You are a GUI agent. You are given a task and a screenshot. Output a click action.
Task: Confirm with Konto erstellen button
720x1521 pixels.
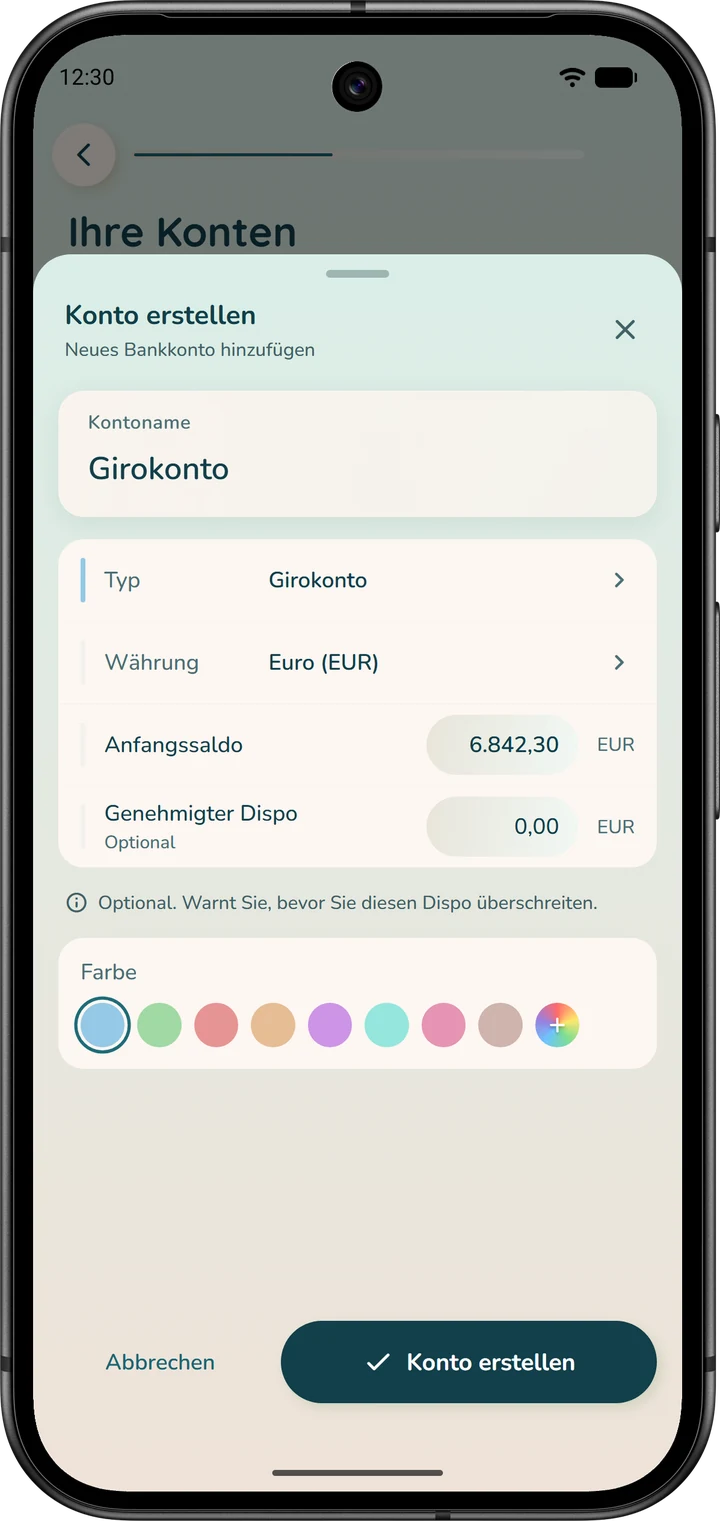[469, 1362]
